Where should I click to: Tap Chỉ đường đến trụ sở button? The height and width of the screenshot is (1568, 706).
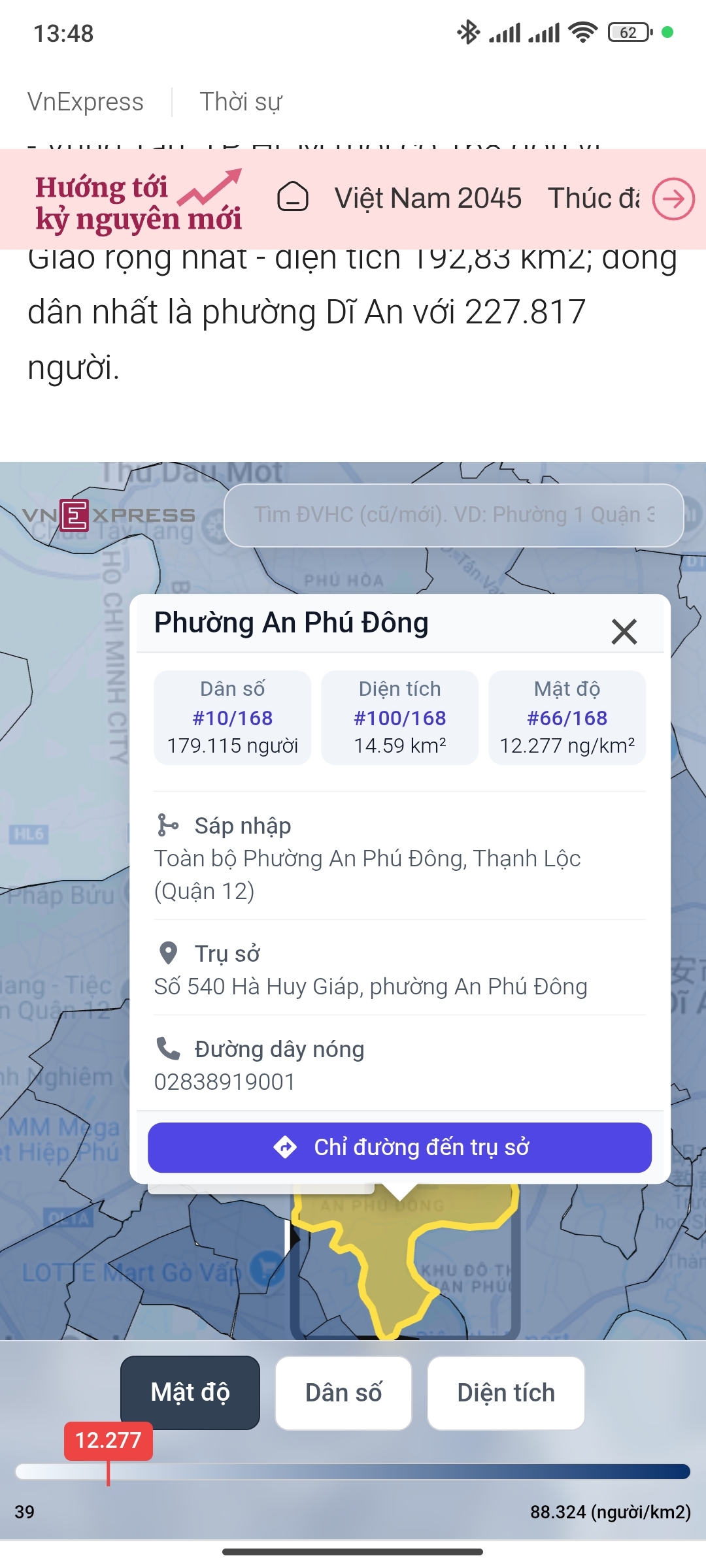tap(399, 1147)
